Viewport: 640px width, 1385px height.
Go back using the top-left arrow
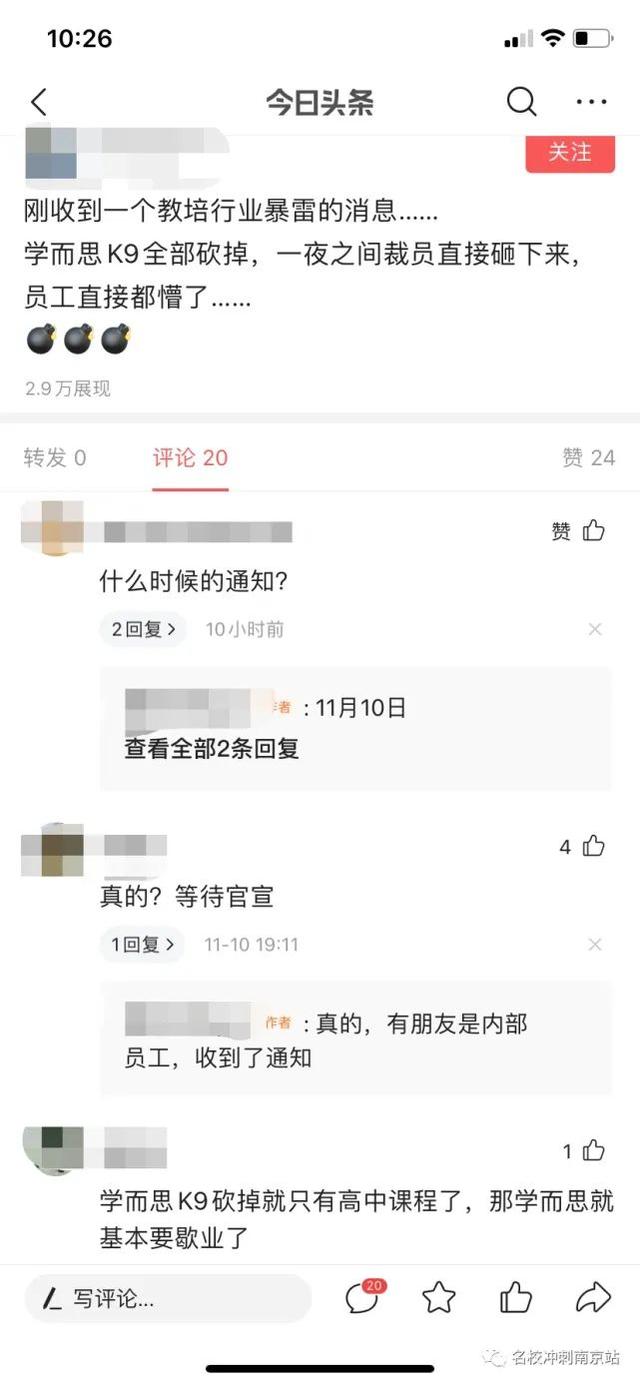tap(39, 101)
